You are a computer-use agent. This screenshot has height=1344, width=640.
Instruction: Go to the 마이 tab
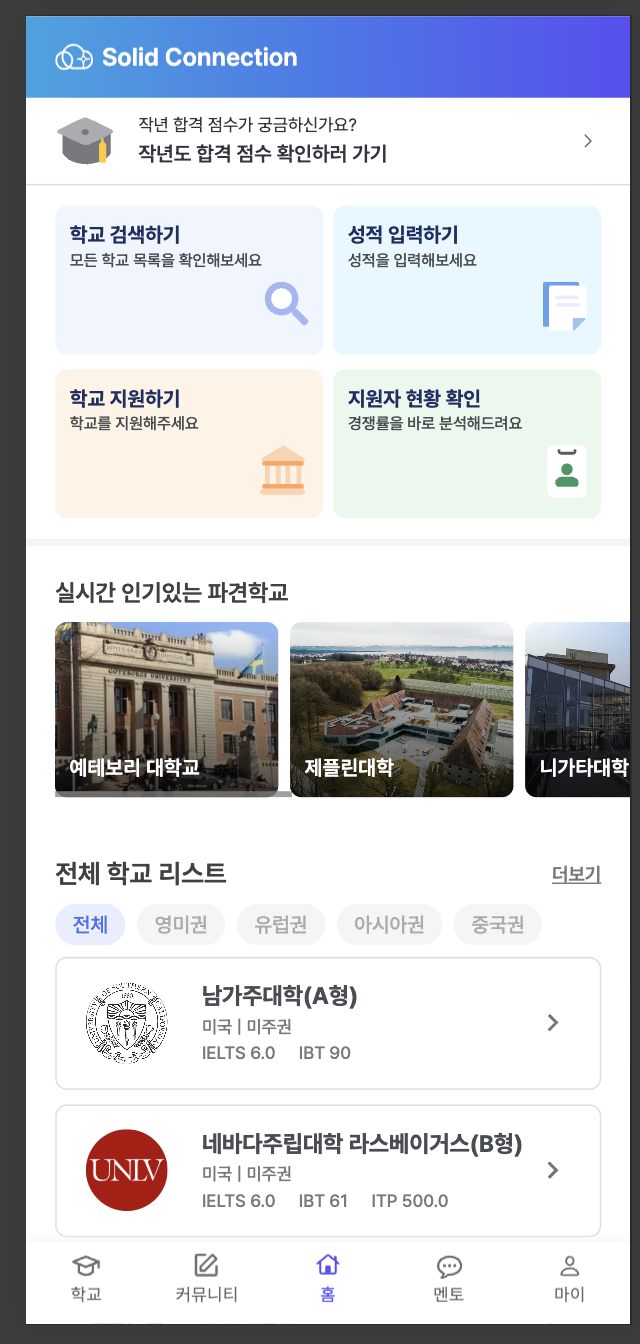(x=569, y=1278)
